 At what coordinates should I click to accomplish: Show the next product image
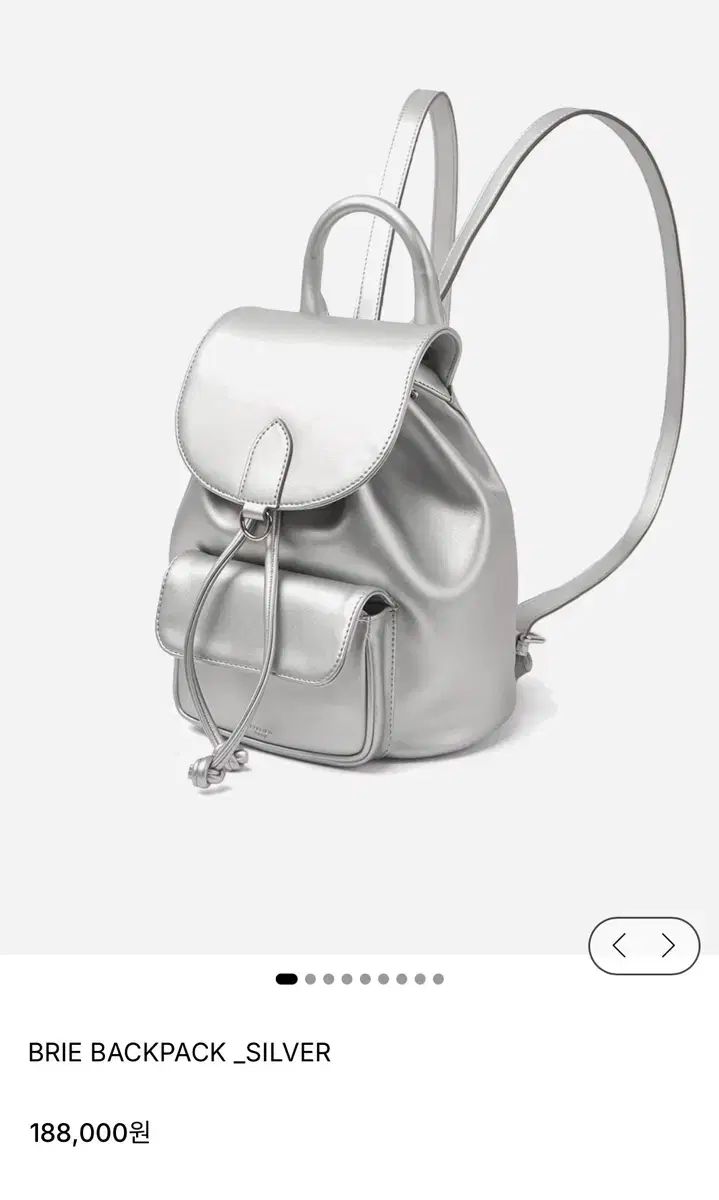669,945
